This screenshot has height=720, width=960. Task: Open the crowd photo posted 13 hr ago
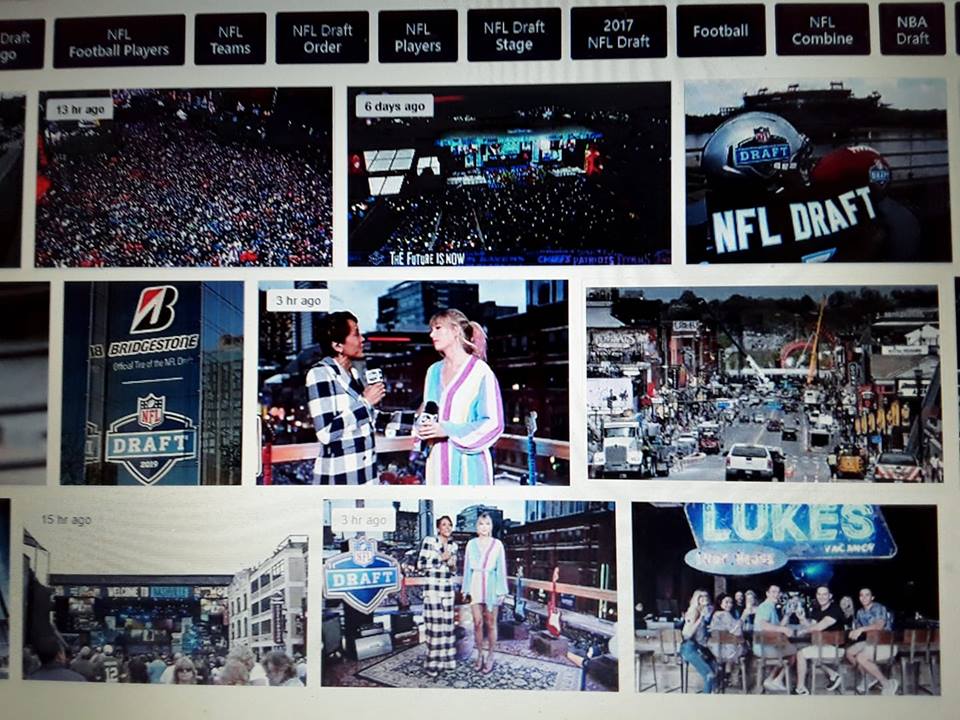[184, 178]
